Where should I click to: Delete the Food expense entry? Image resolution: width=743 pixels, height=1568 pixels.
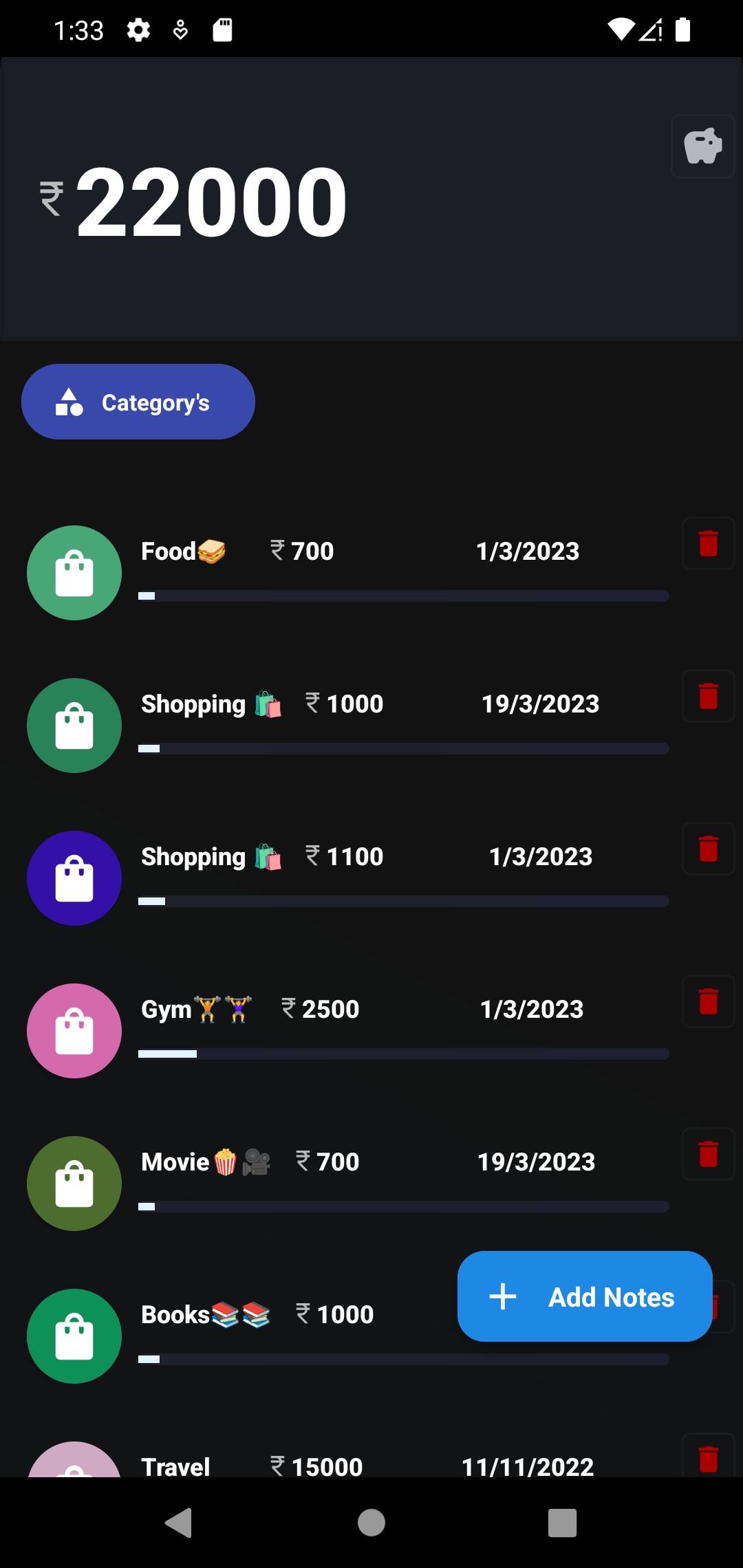click(708, 543)
